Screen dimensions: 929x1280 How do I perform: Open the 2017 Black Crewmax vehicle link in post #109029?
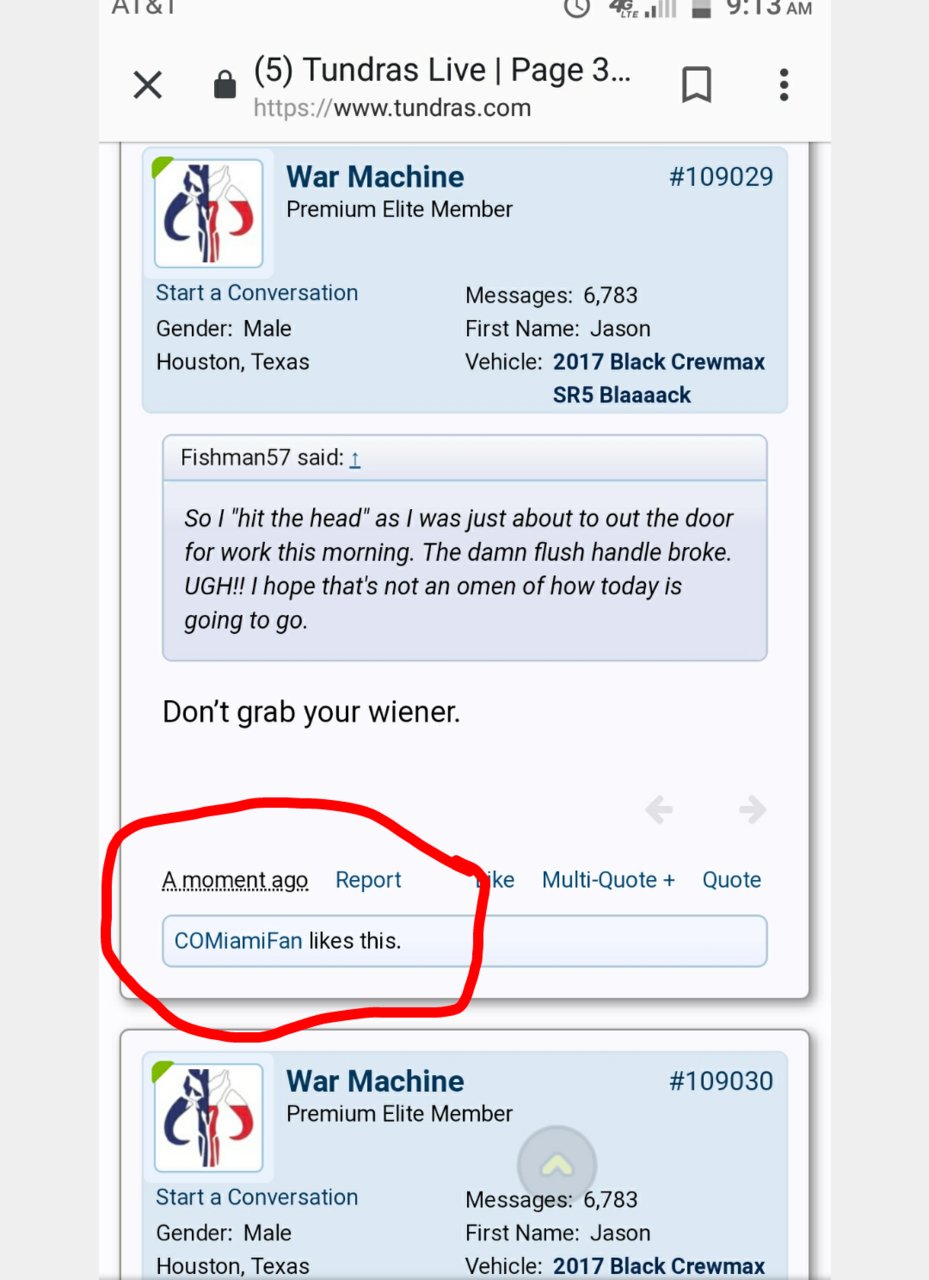click(658, 362)
